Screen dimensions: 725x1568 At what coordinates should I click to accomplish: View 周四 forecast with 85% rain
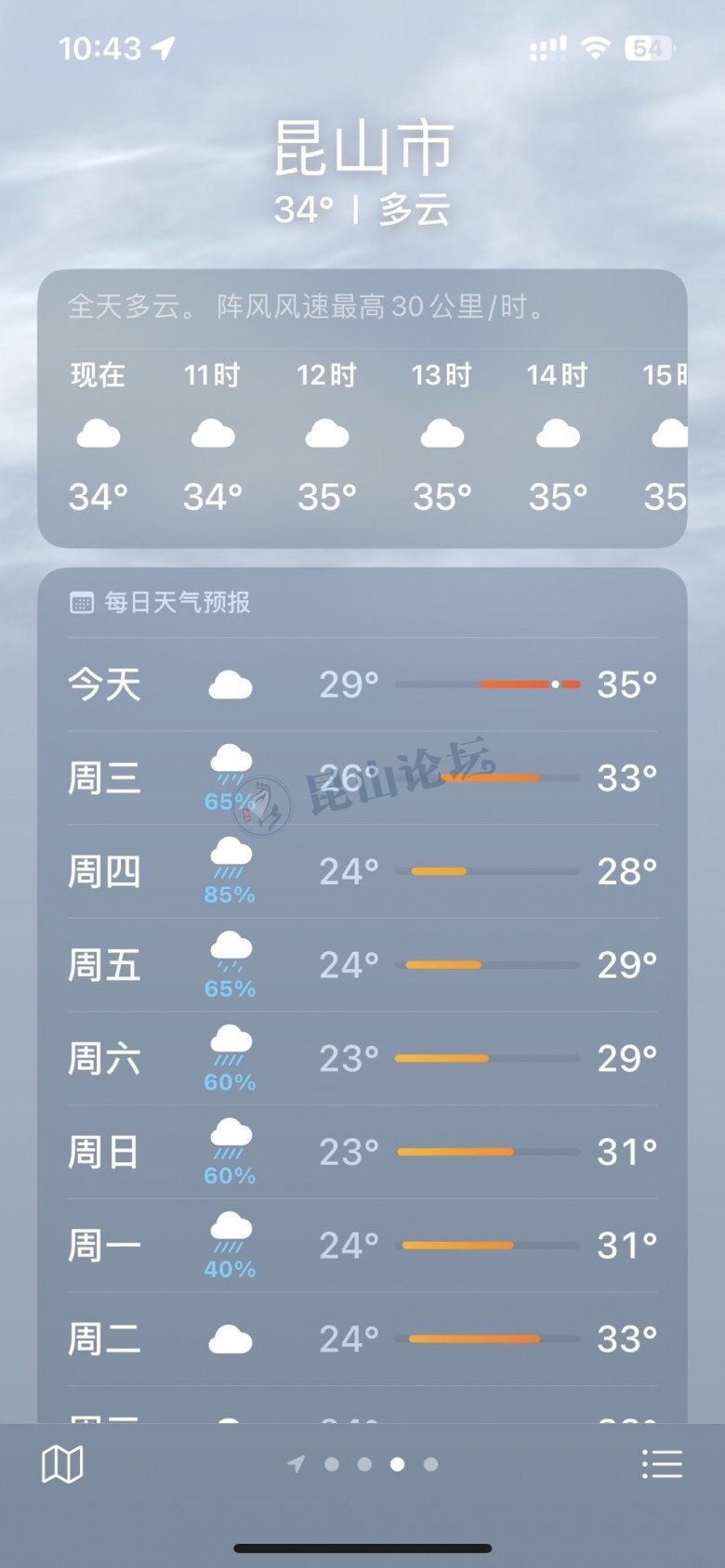362,871
